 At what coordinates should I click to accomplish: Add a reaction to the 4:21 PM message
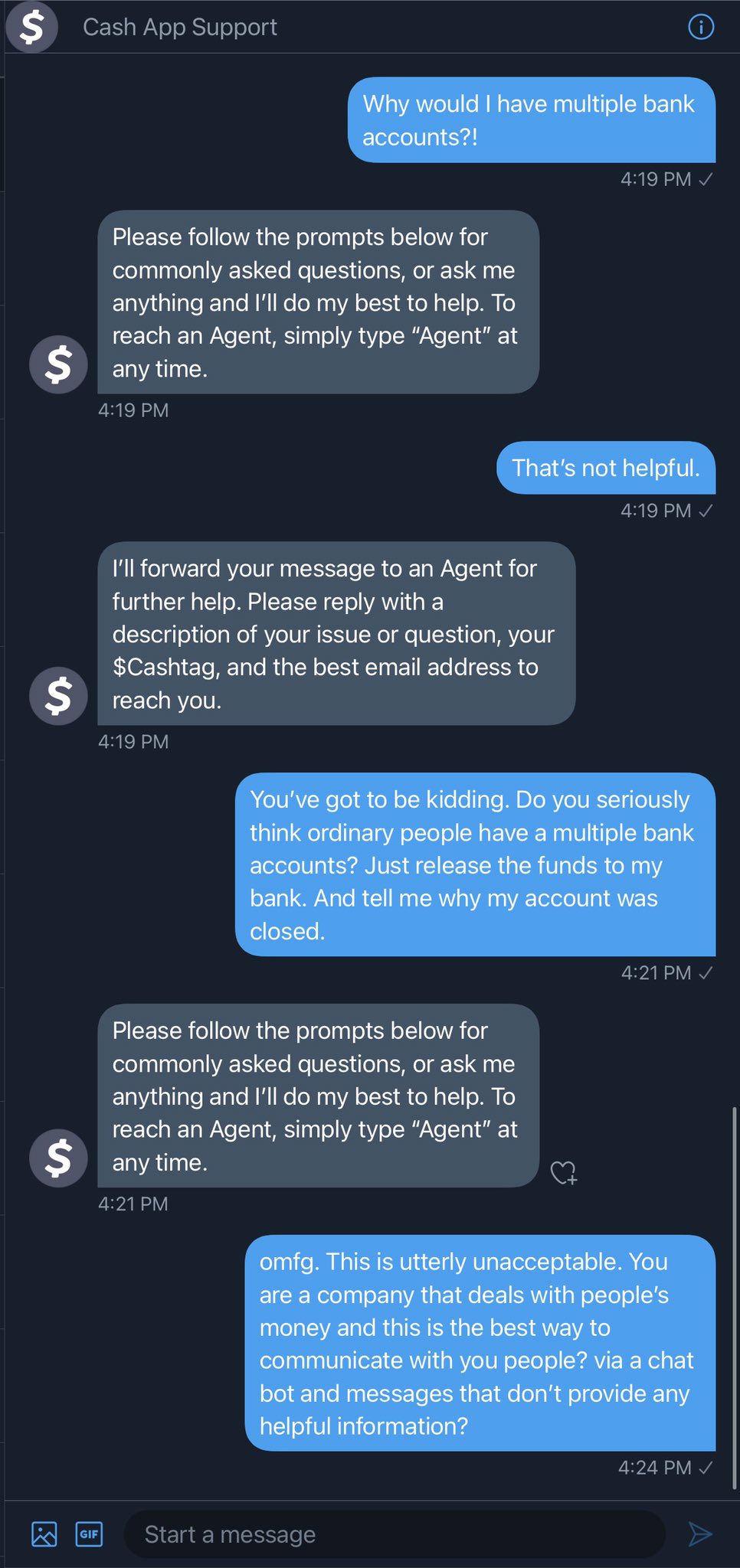click(x=563, y=1172)
